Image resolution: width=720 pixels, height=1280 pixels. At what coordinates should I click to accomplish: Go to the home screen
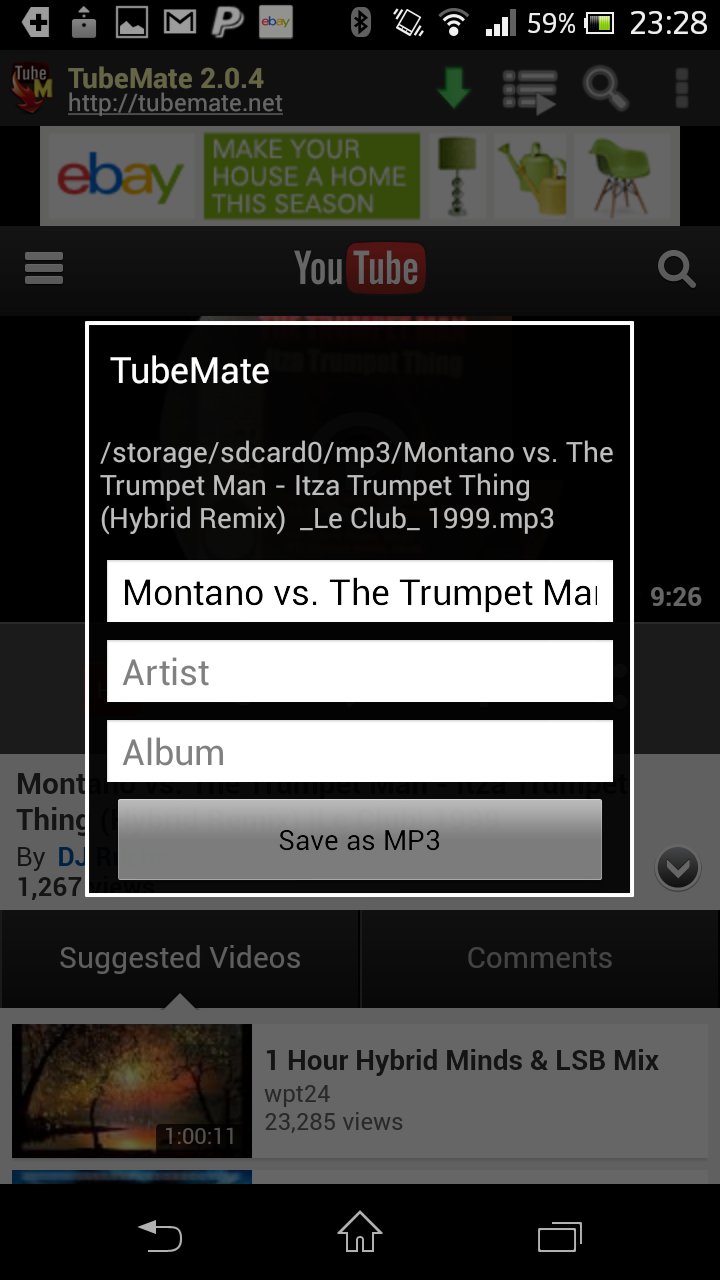[x=360, y=1232]
